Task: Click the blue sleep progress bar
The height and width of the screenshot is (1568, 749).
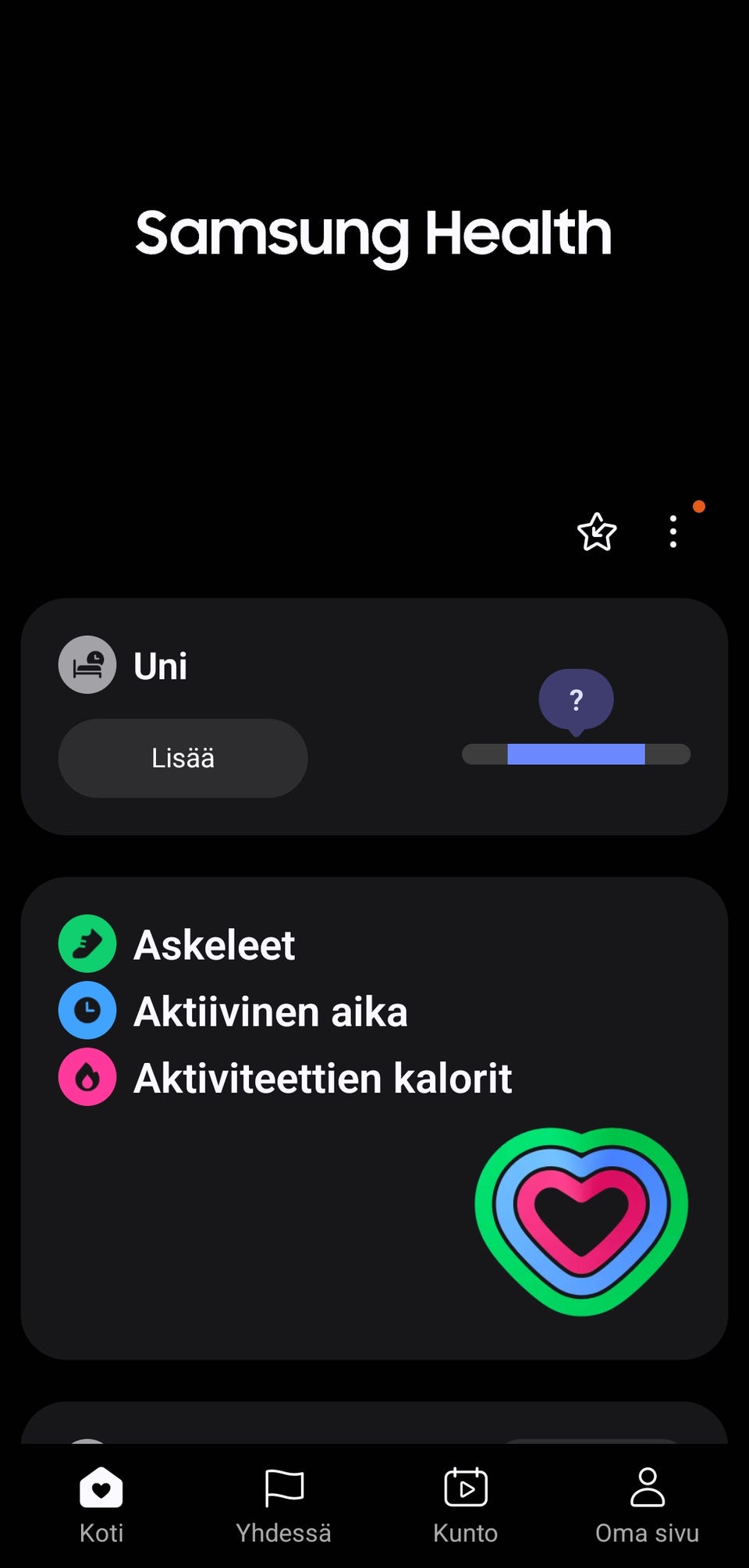Action: [576, 756]
